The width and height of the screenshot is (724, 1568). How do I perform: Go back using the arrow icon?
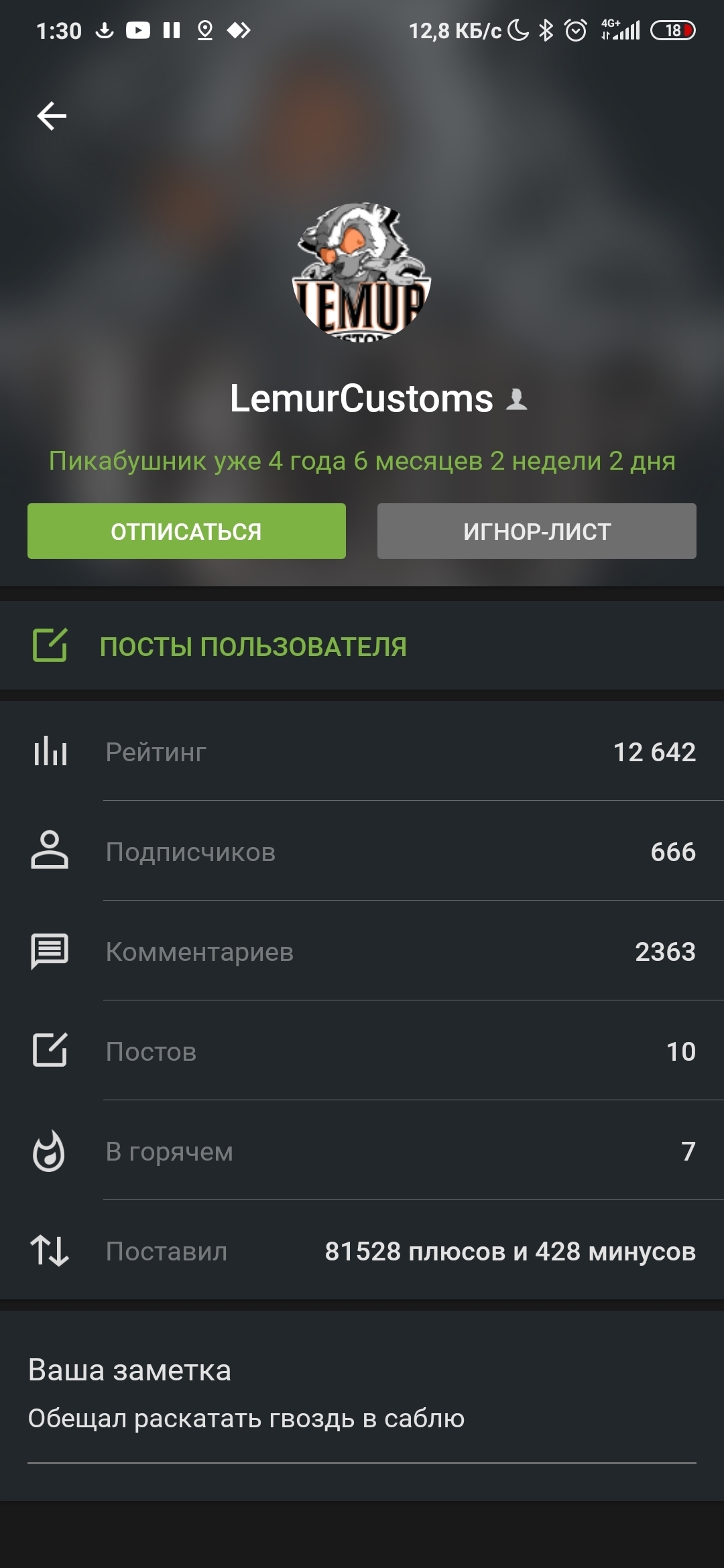coord(52,116)
